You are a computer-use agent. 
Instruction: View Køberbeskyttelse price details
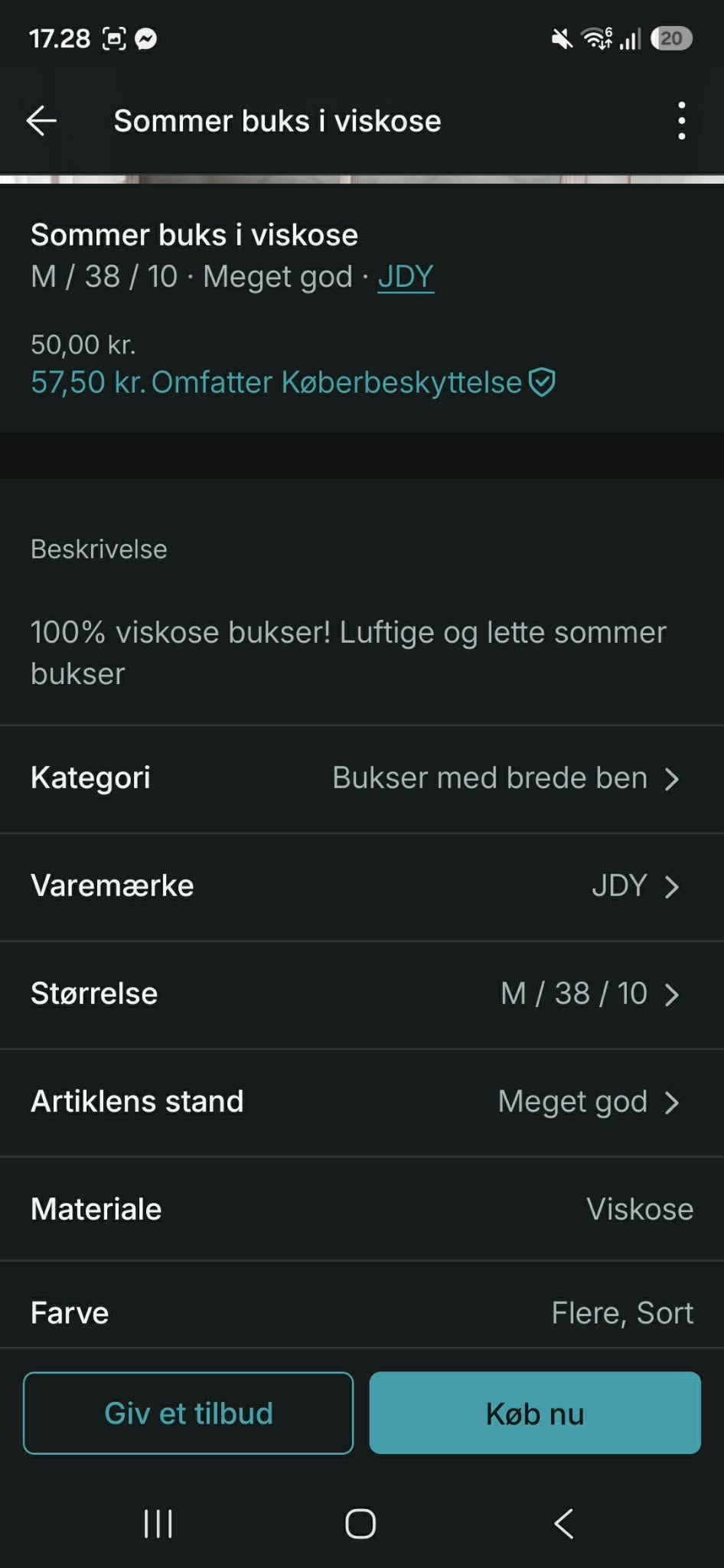click(x=293, y=382)
